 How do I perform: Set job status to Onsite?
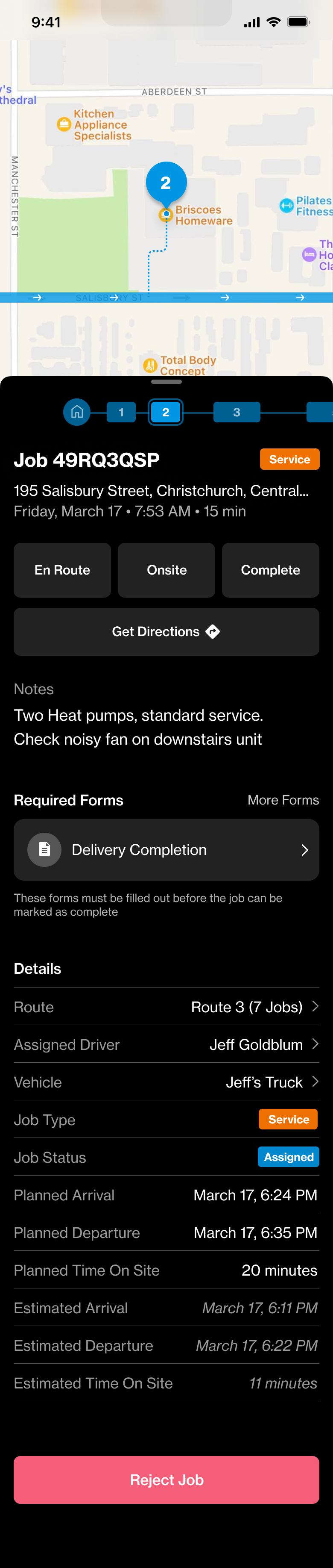(x=166, y=570)
